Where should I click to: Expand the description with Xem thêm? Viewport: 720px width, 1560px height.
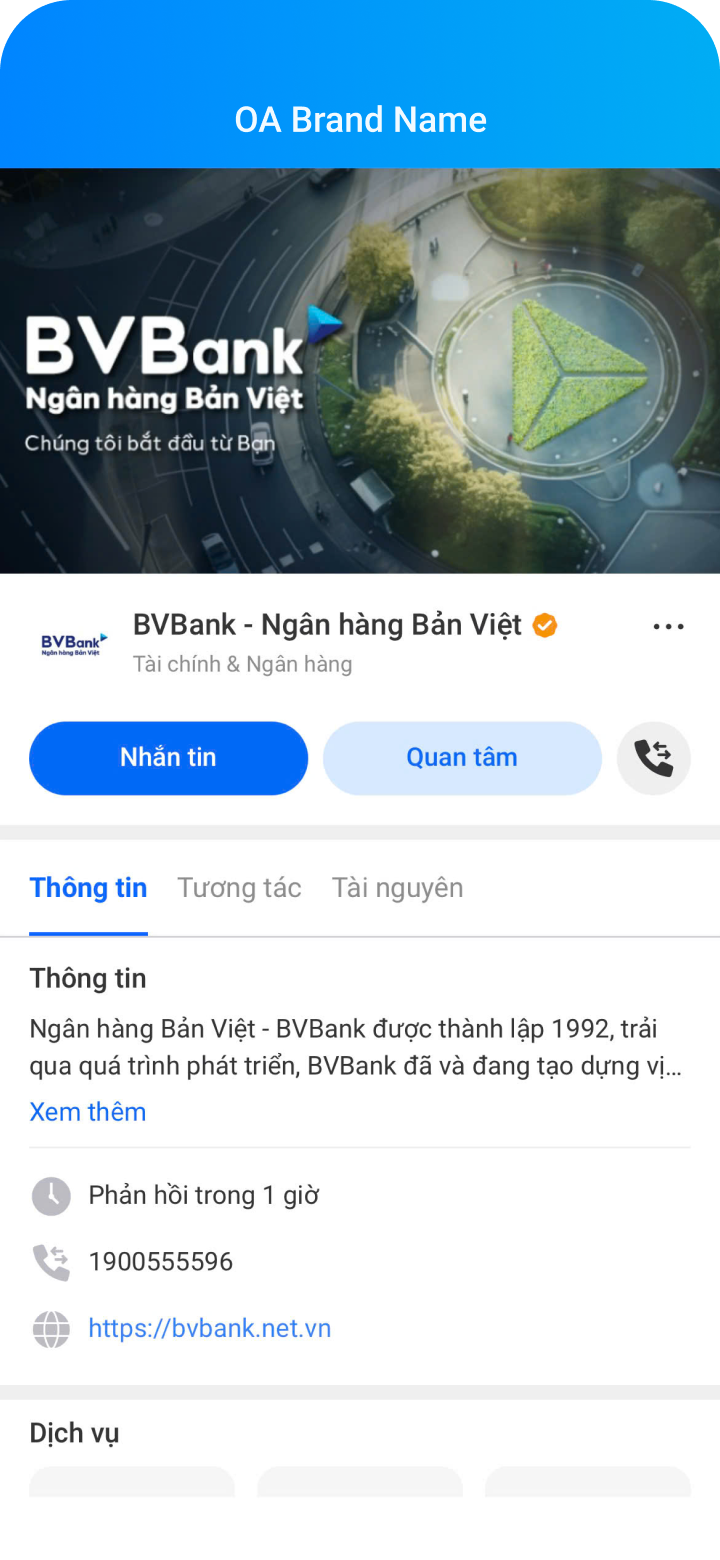(x=88, y=1112)
